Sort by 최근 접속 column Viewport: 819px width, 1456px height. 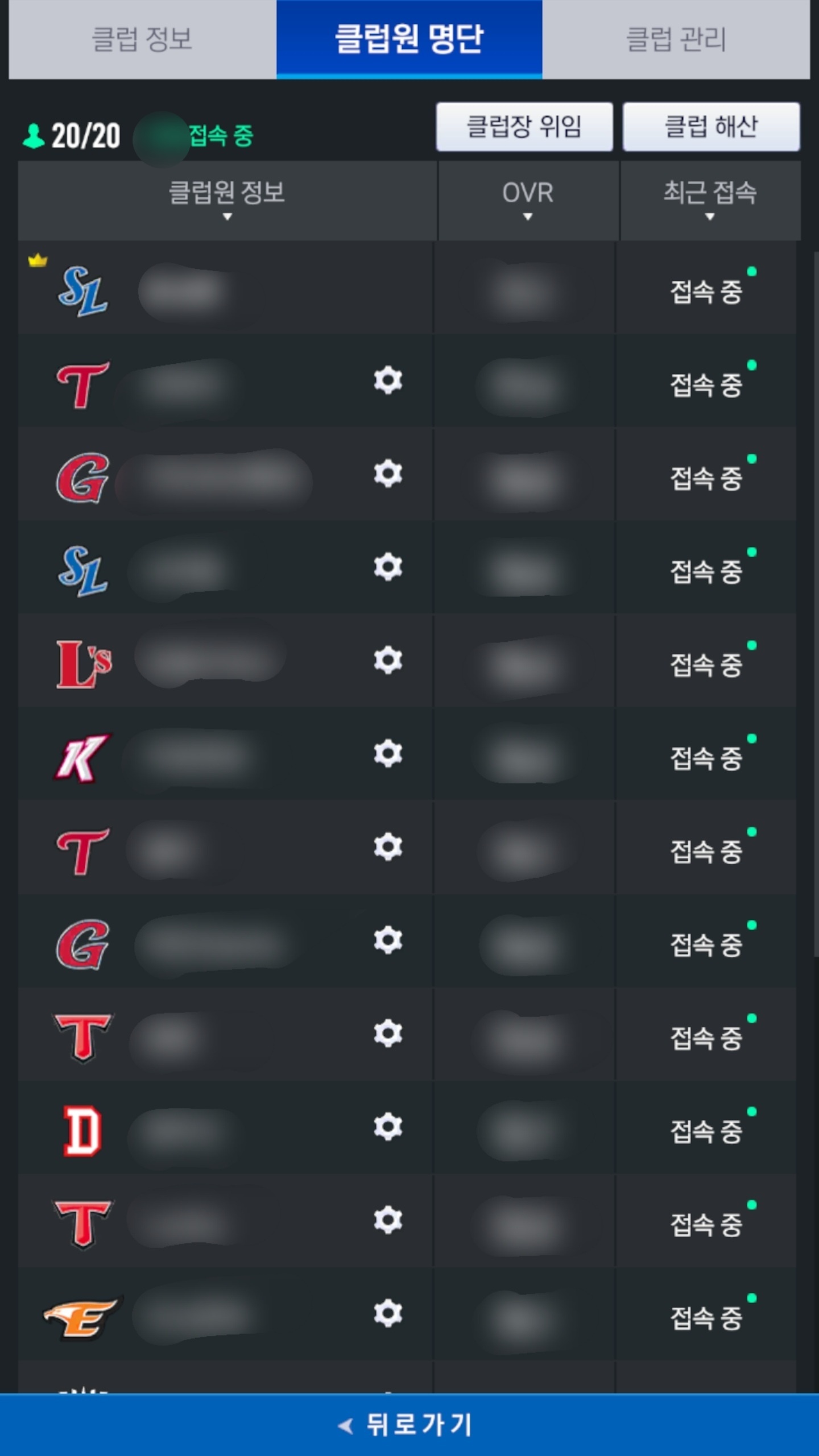[710, 200]
